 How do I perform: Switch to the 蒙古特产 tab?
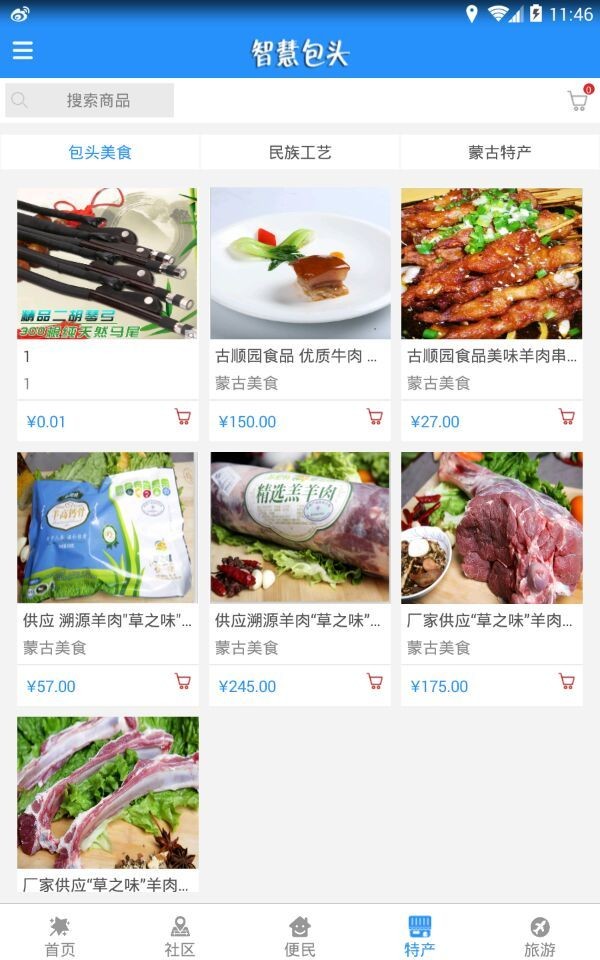500,152
